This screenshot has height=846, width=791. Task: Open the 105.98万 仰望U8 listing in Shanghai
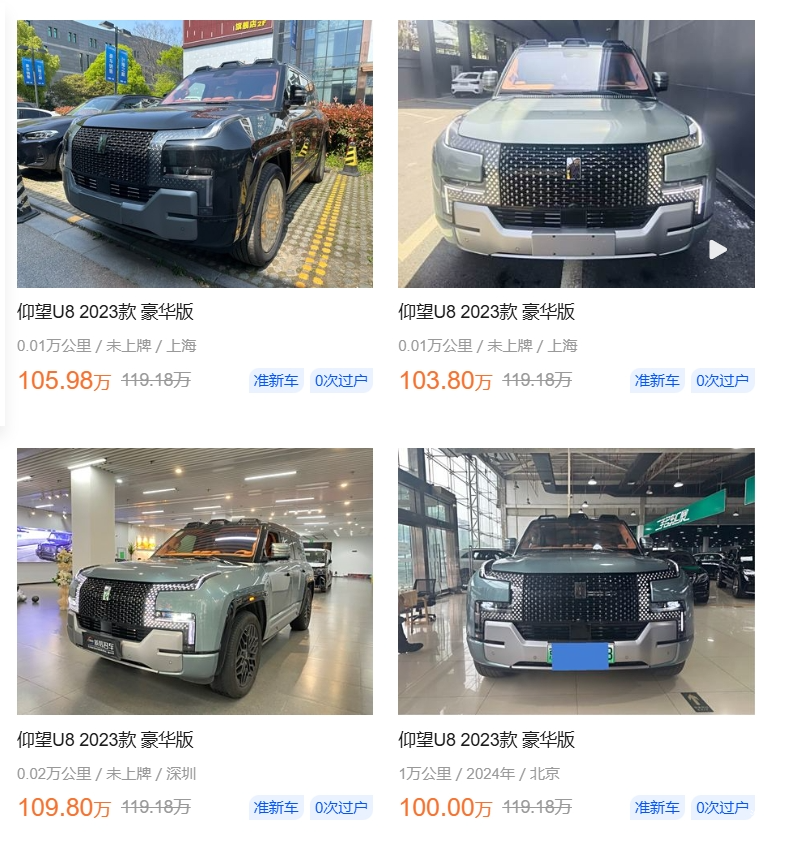click(x=194, y=155)
